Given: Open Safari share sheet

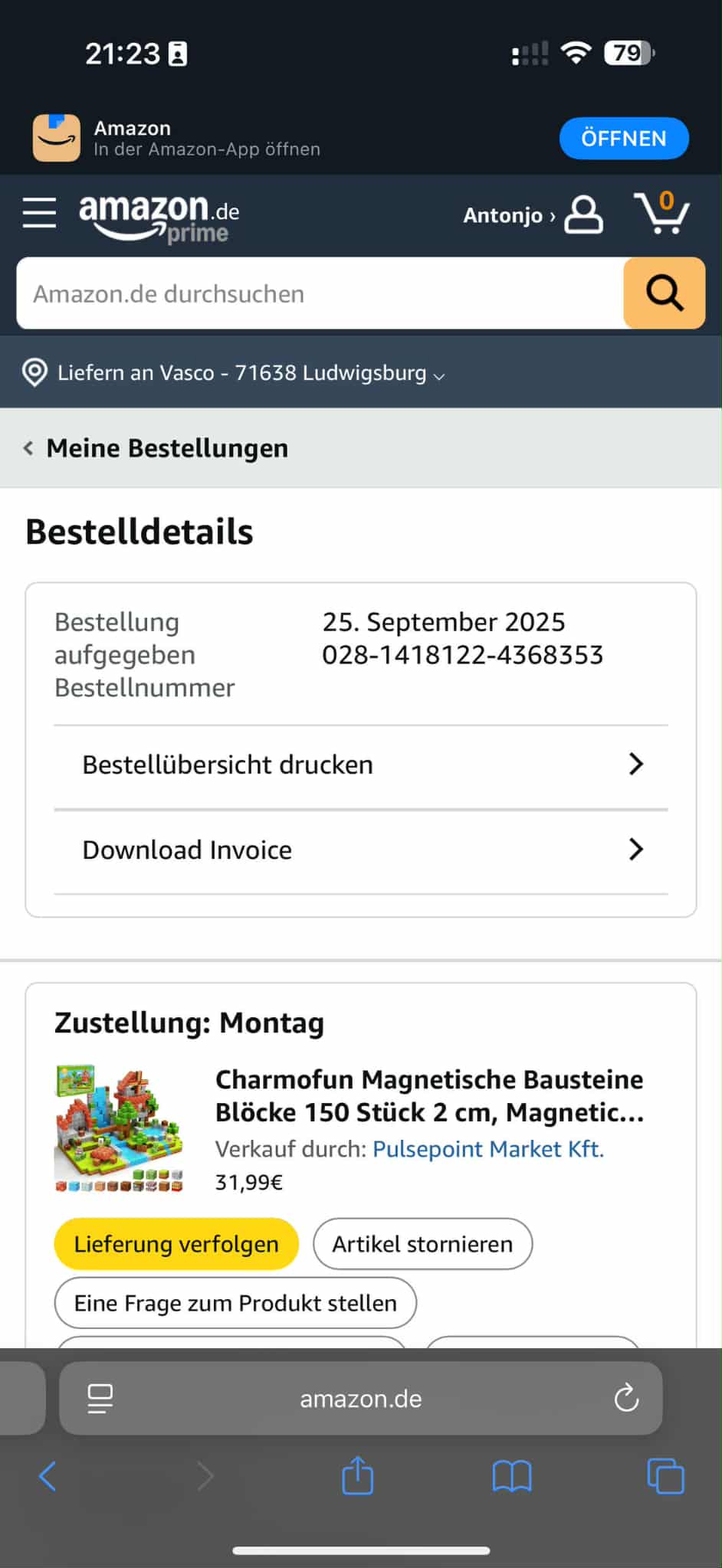Looking at the screenshot, I should pyautogui.click(x=357, y=1475).
